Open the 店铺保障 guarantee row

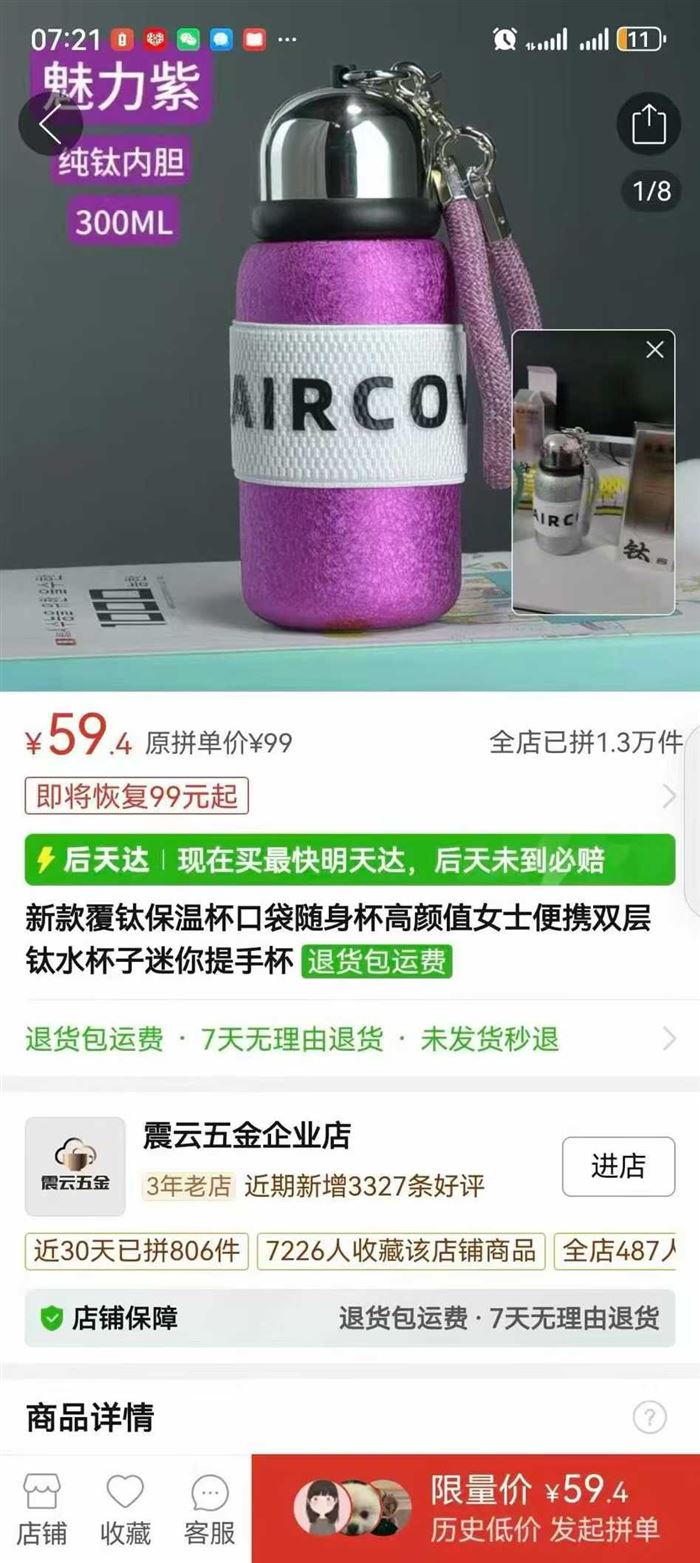pyautogui.click(x=350, y=1317)
